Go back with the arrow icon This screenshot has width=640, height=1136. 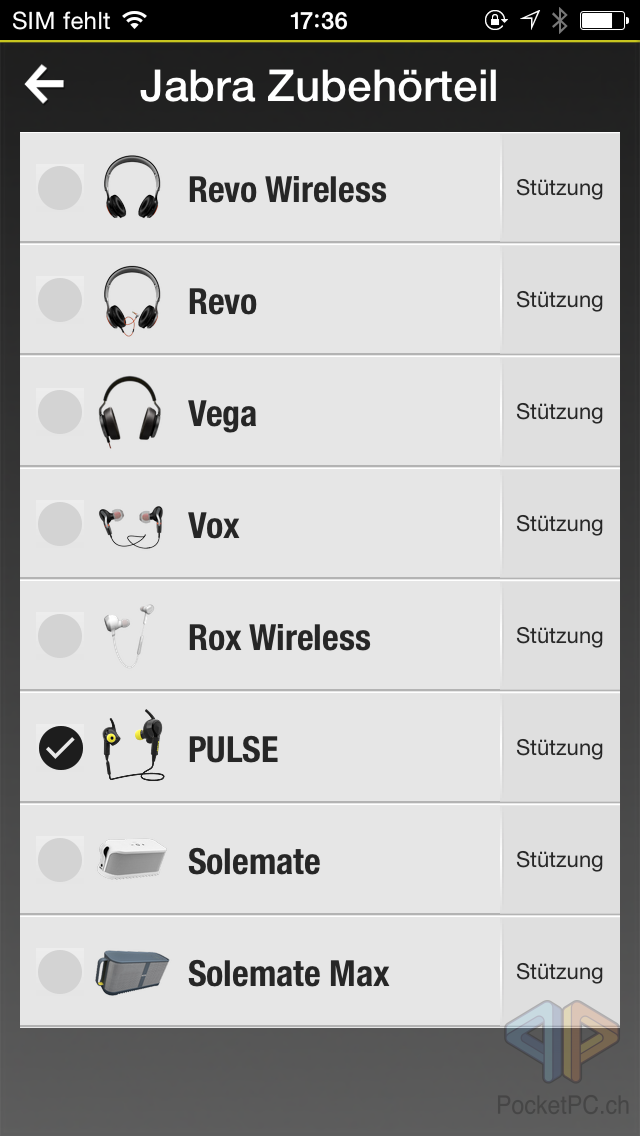point(44,85)
